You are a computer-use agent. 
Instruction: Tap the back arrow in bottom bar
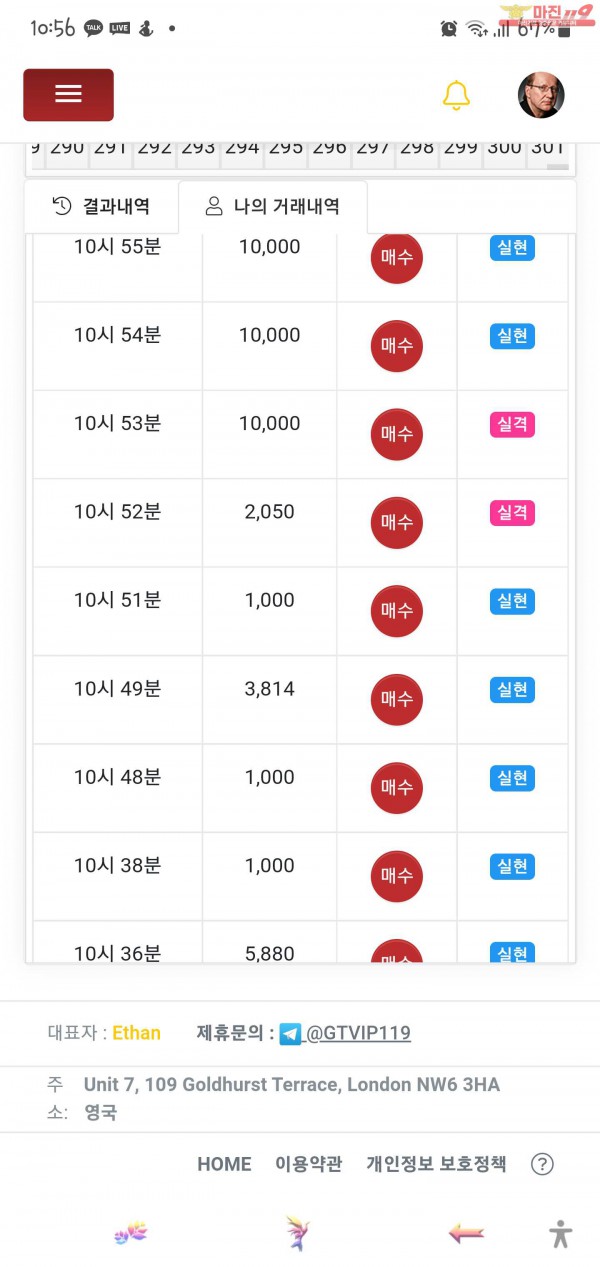[x=466, y=1234]
